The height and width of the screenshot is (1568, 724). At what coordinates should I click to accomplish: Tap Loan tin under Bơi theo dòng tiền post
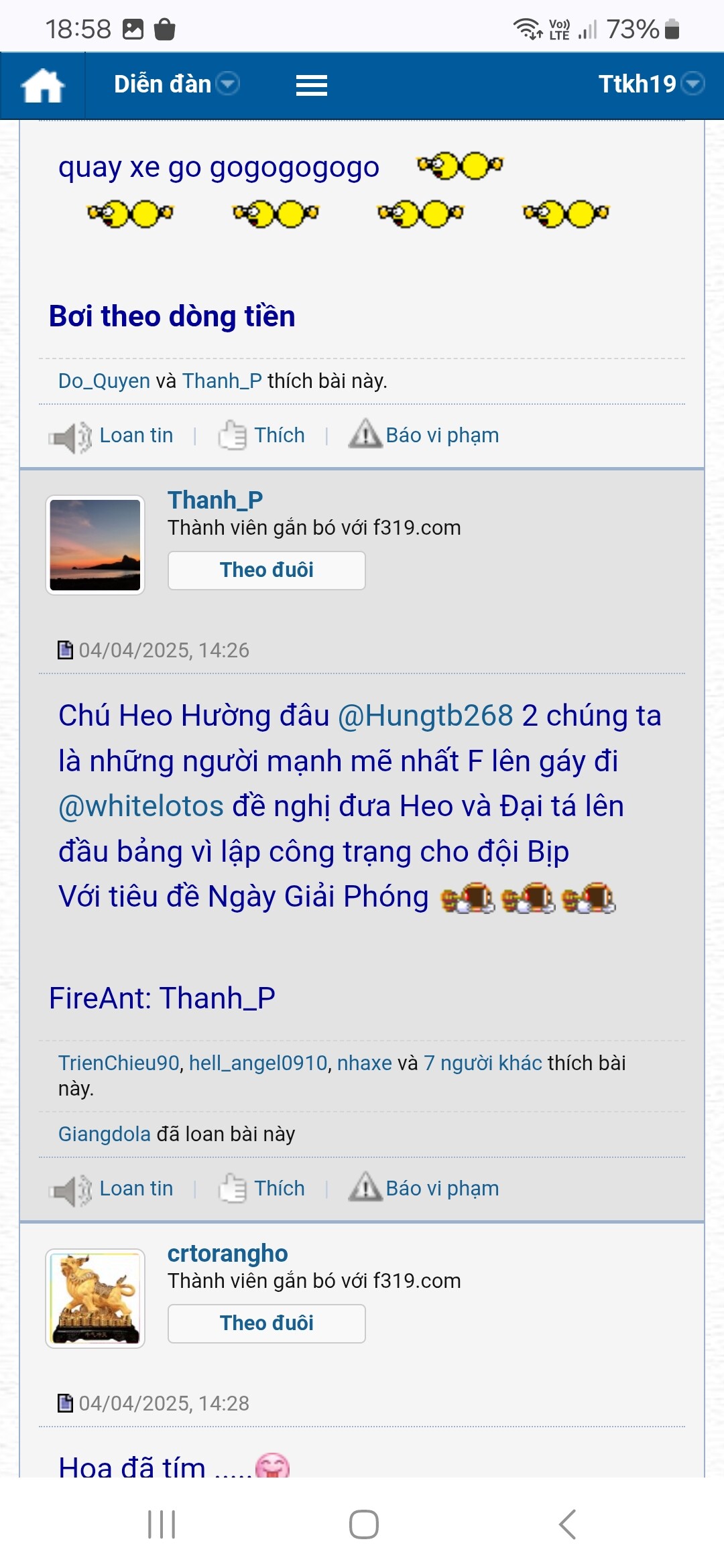pyautogui.click(x=135, y=436)
